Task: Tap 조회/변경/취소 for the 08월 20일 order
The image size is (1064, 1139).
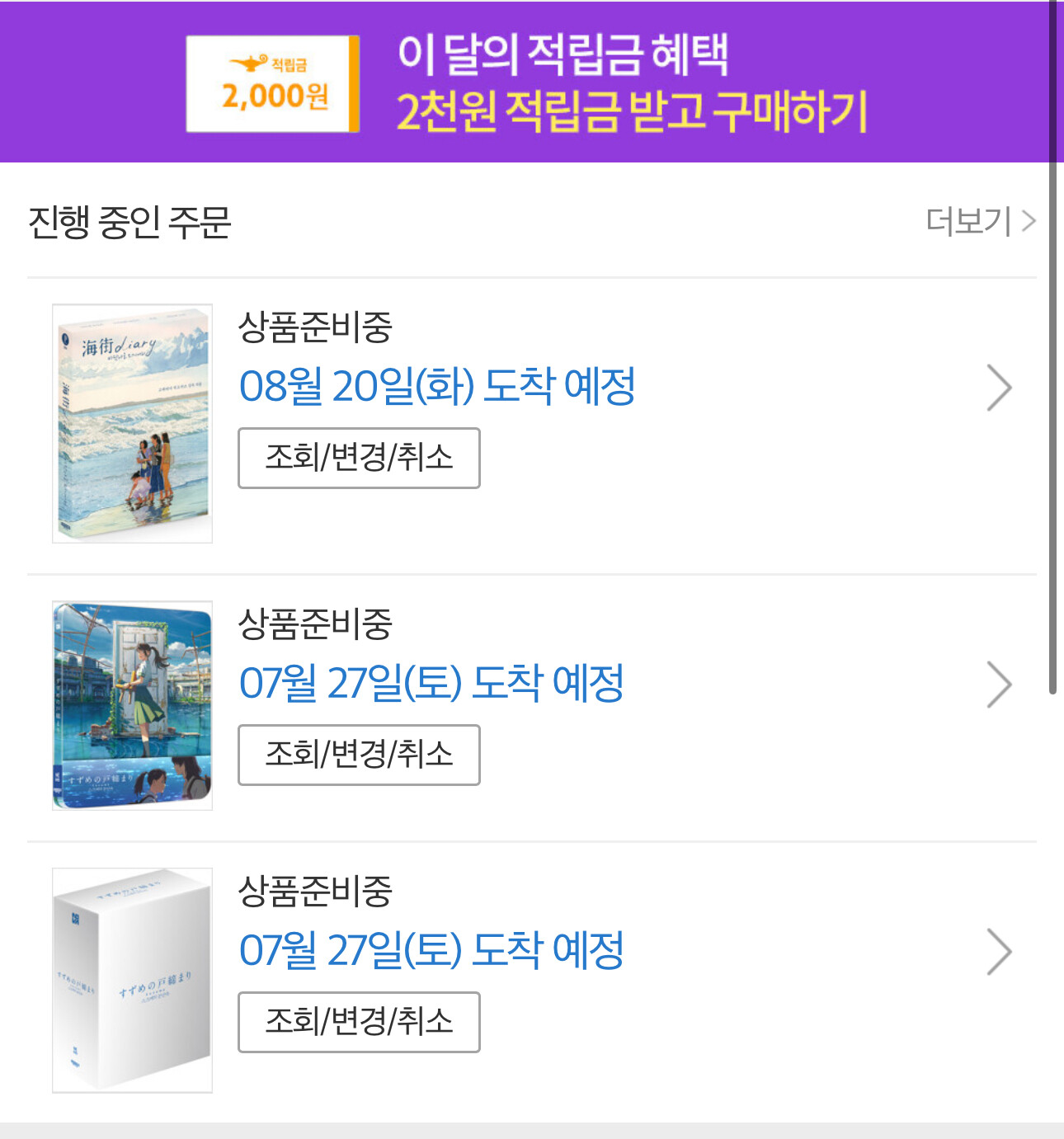Action: coord(359,458)
